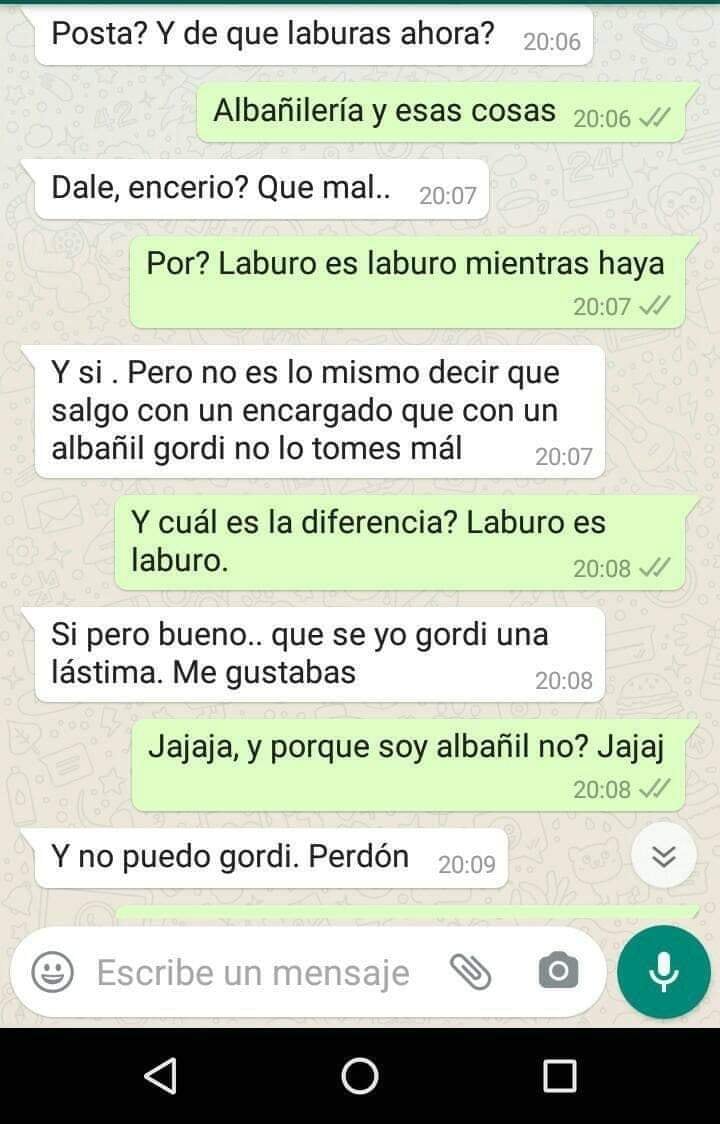Screen dimensions: 720x1124
Task: Open the emoji picker
Action: point(52,972)
